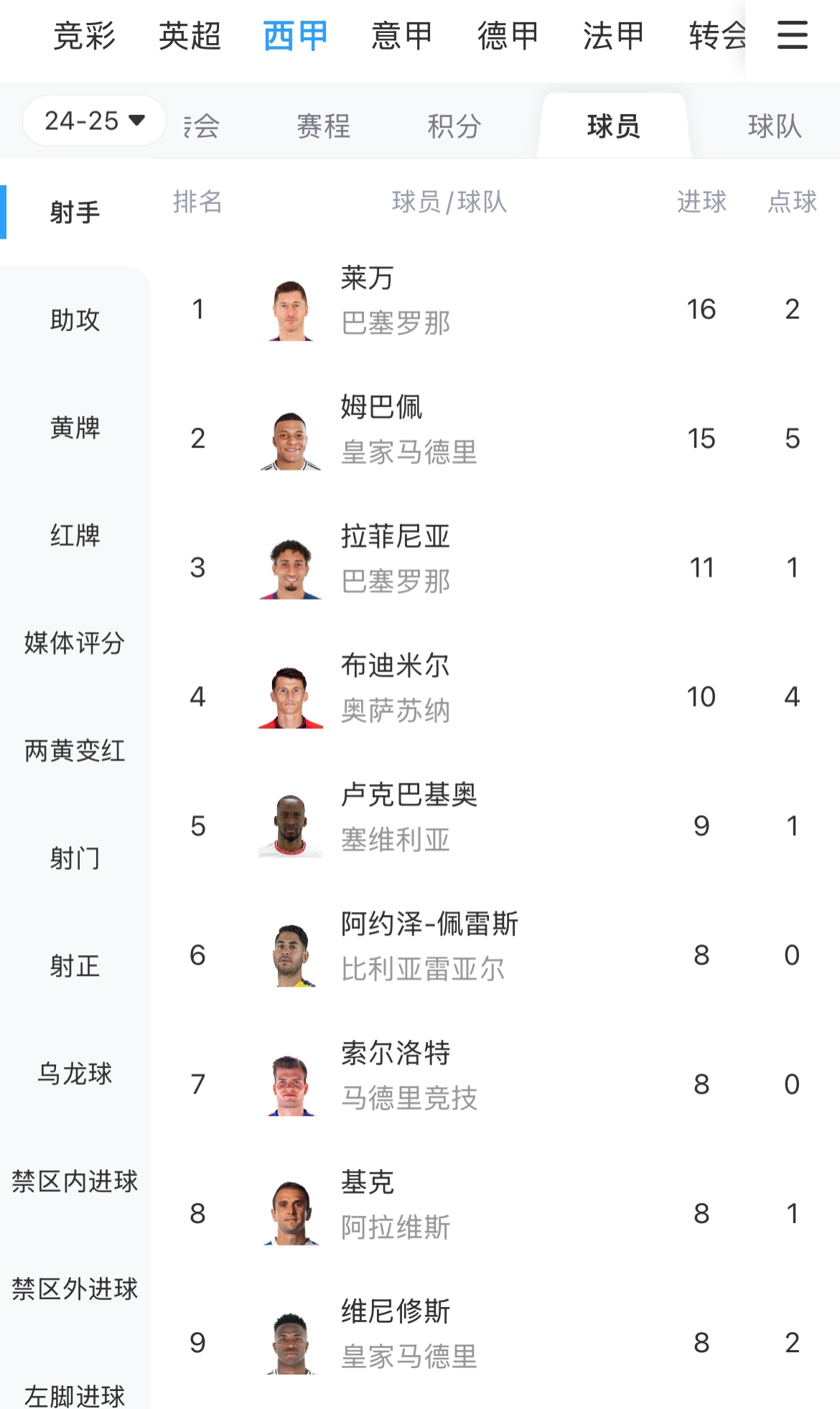Switch to the 意甲 league tab
The width and height of the screenshot is (840, 1409).
[401, 36]
